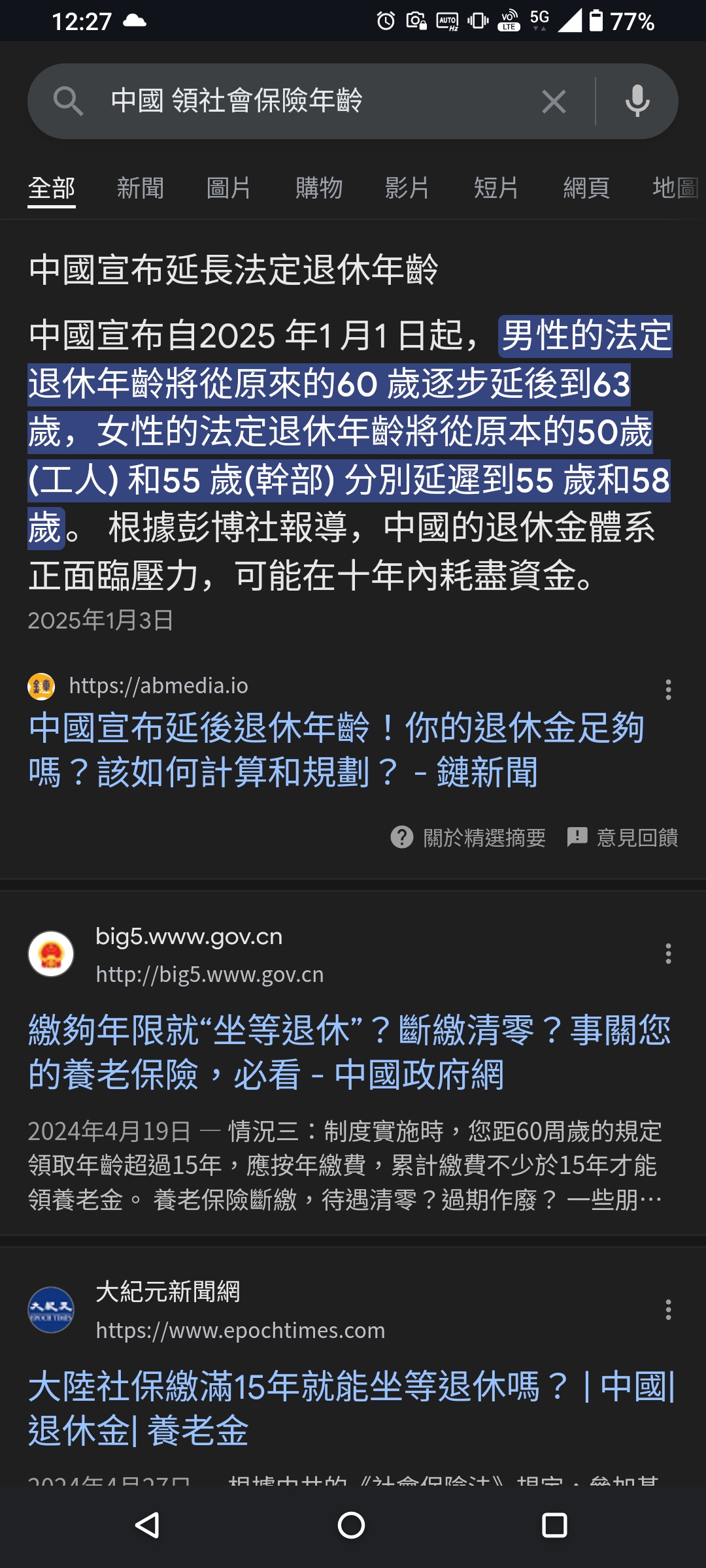
Task: Open overflow menu for the abmedia.io result
Action: point(668,689)
